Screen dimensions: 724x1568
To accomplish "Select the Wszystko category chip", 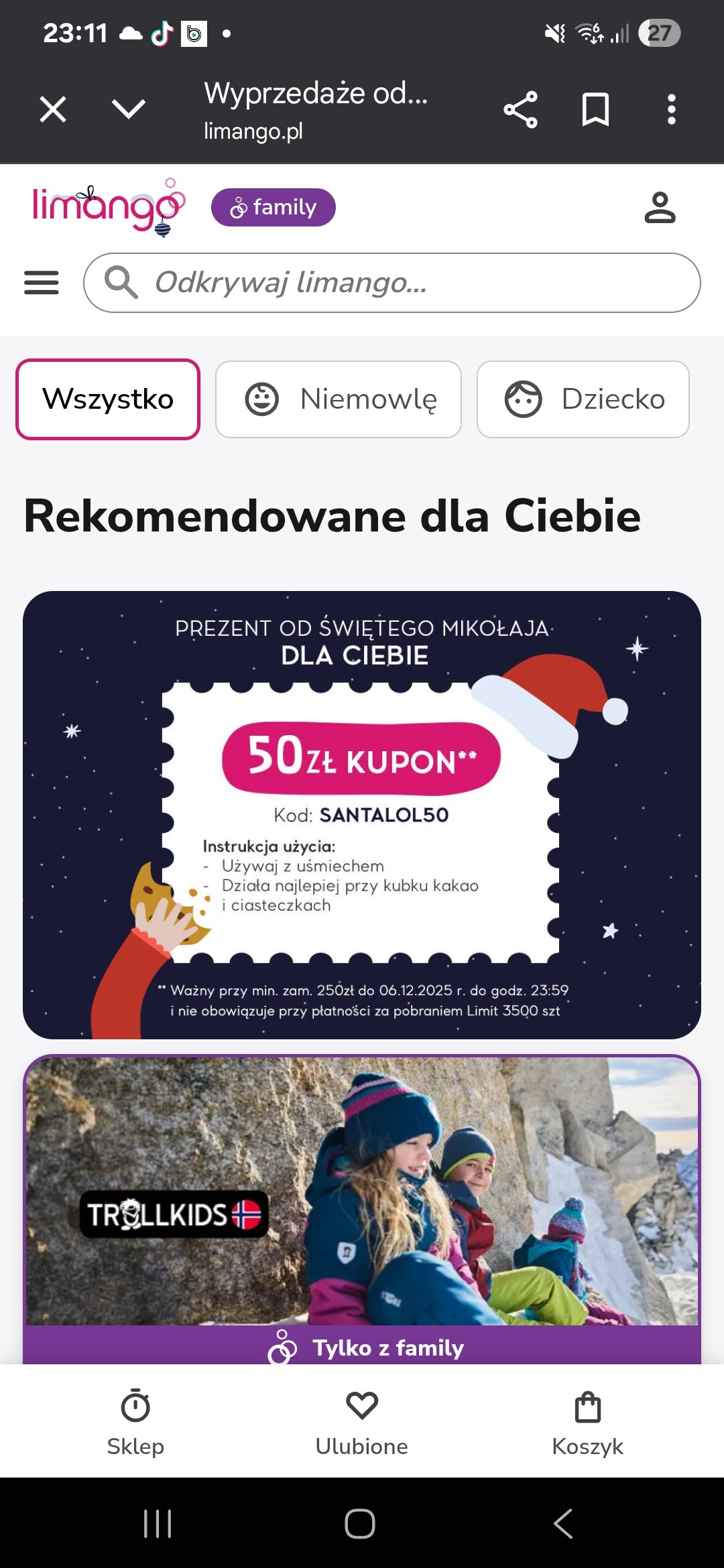I will [x=108, y=399].
